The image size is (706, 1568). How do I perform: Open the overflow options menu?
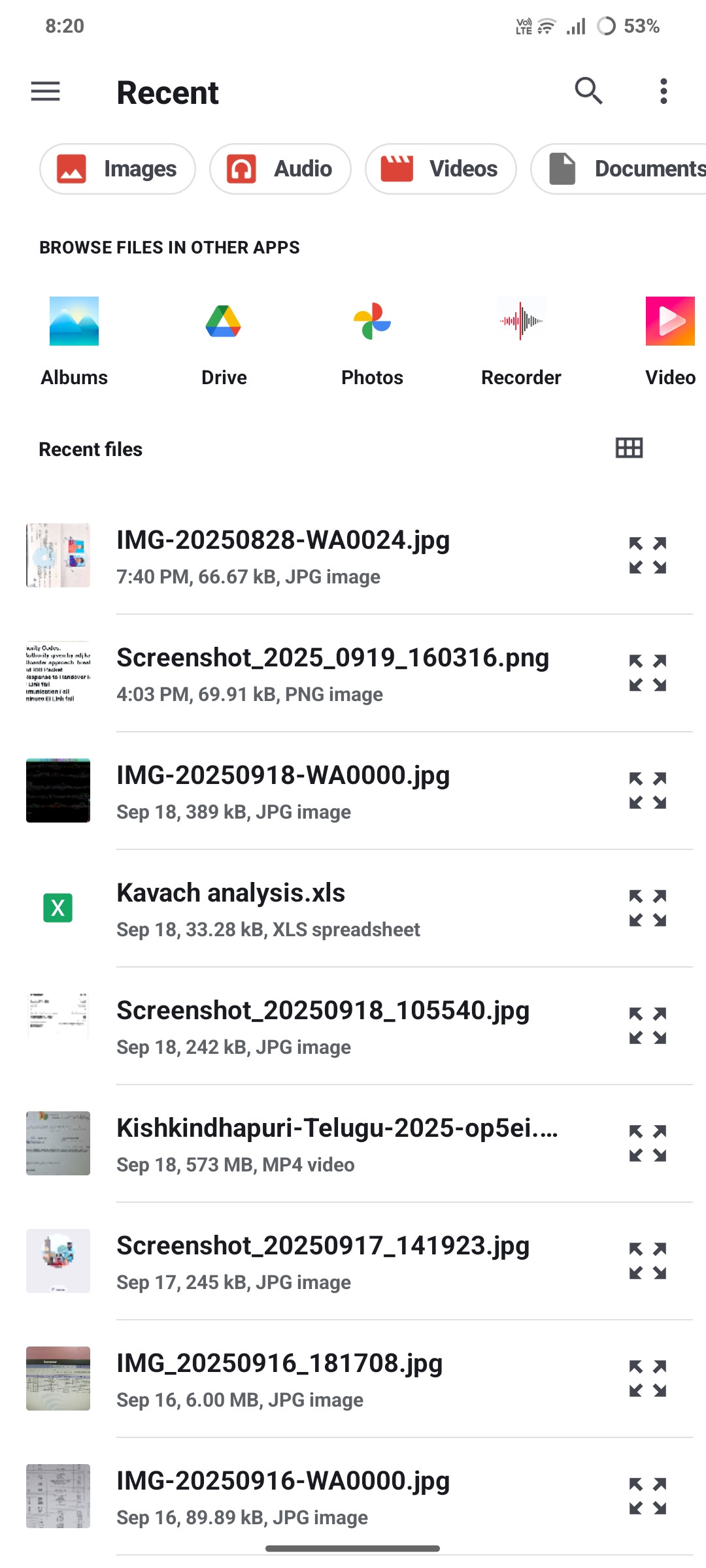(663, 91)
